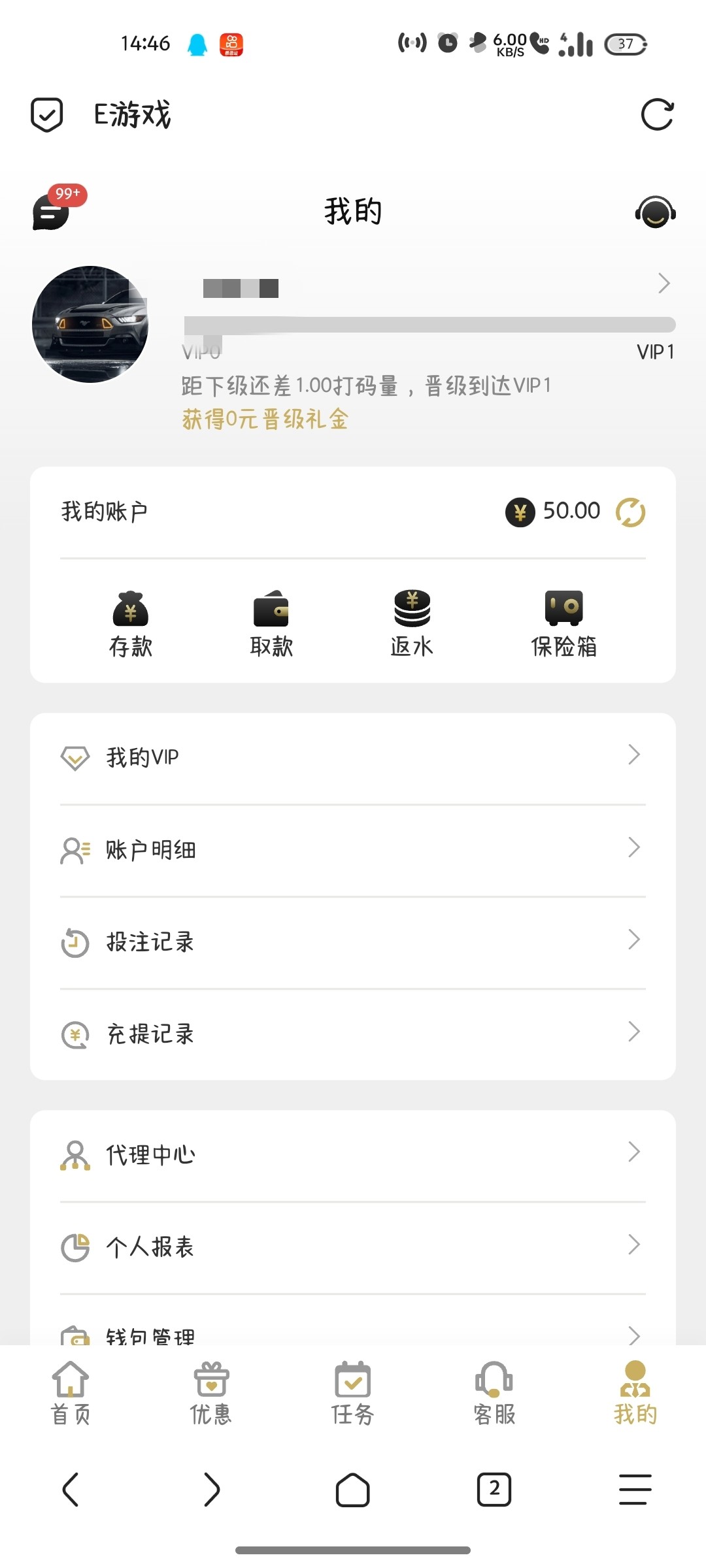This screenshot has height=1568, width=706.
Task: Check 充提记录 deposit and withdrawal records
Action: (353, 1034)
